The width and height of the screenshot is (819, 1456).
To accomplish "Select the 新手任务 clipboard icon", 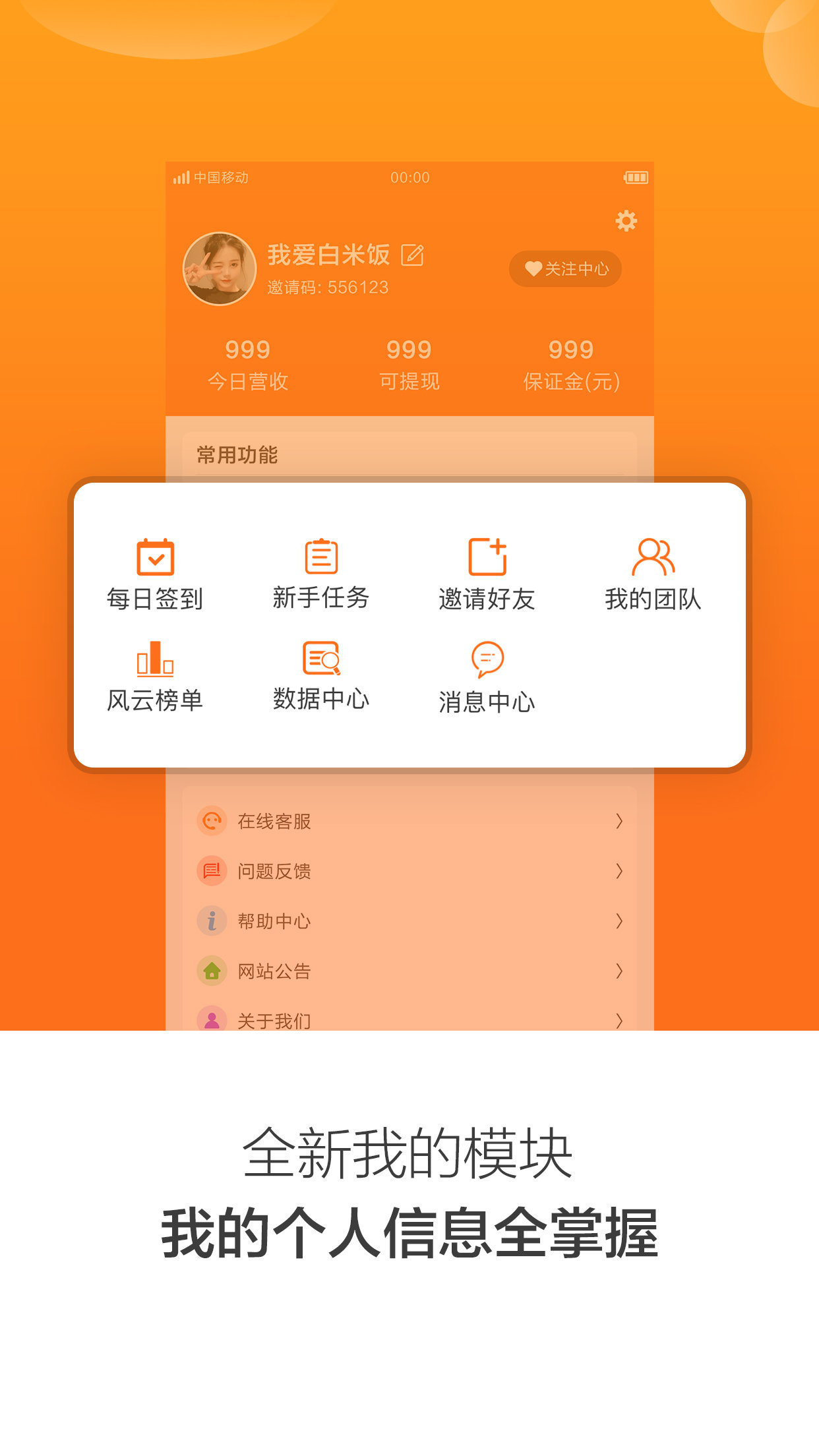I will [x=321, y=557].
